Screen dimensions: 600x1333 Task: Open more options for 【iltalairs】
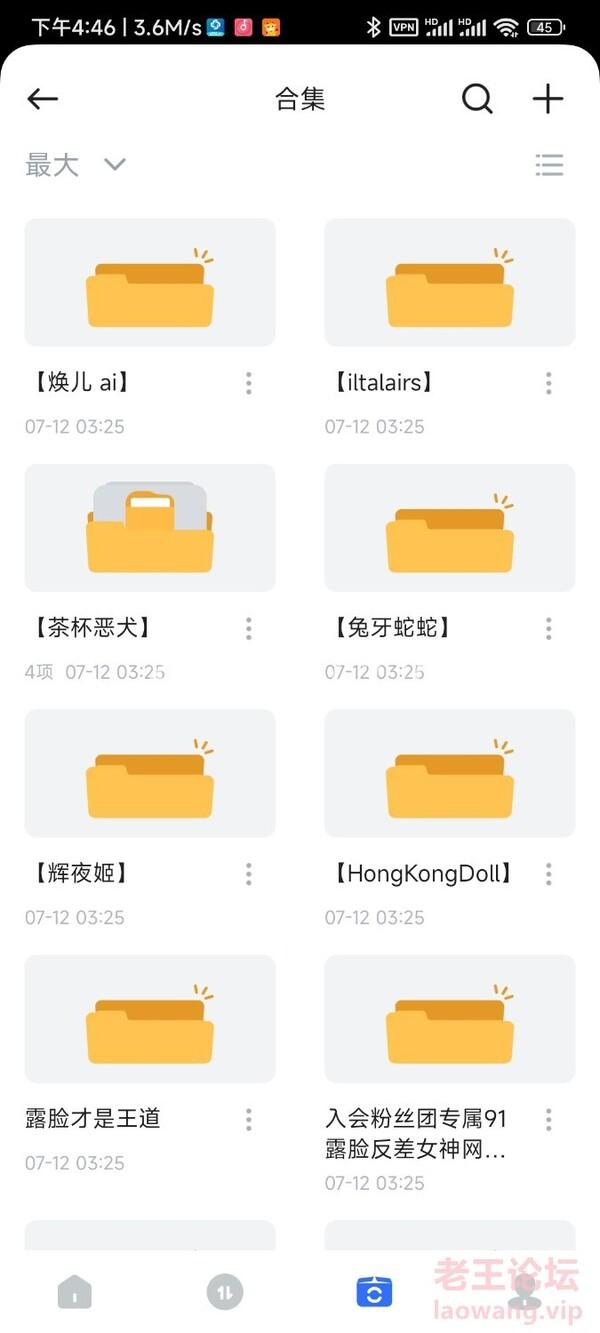549,383
